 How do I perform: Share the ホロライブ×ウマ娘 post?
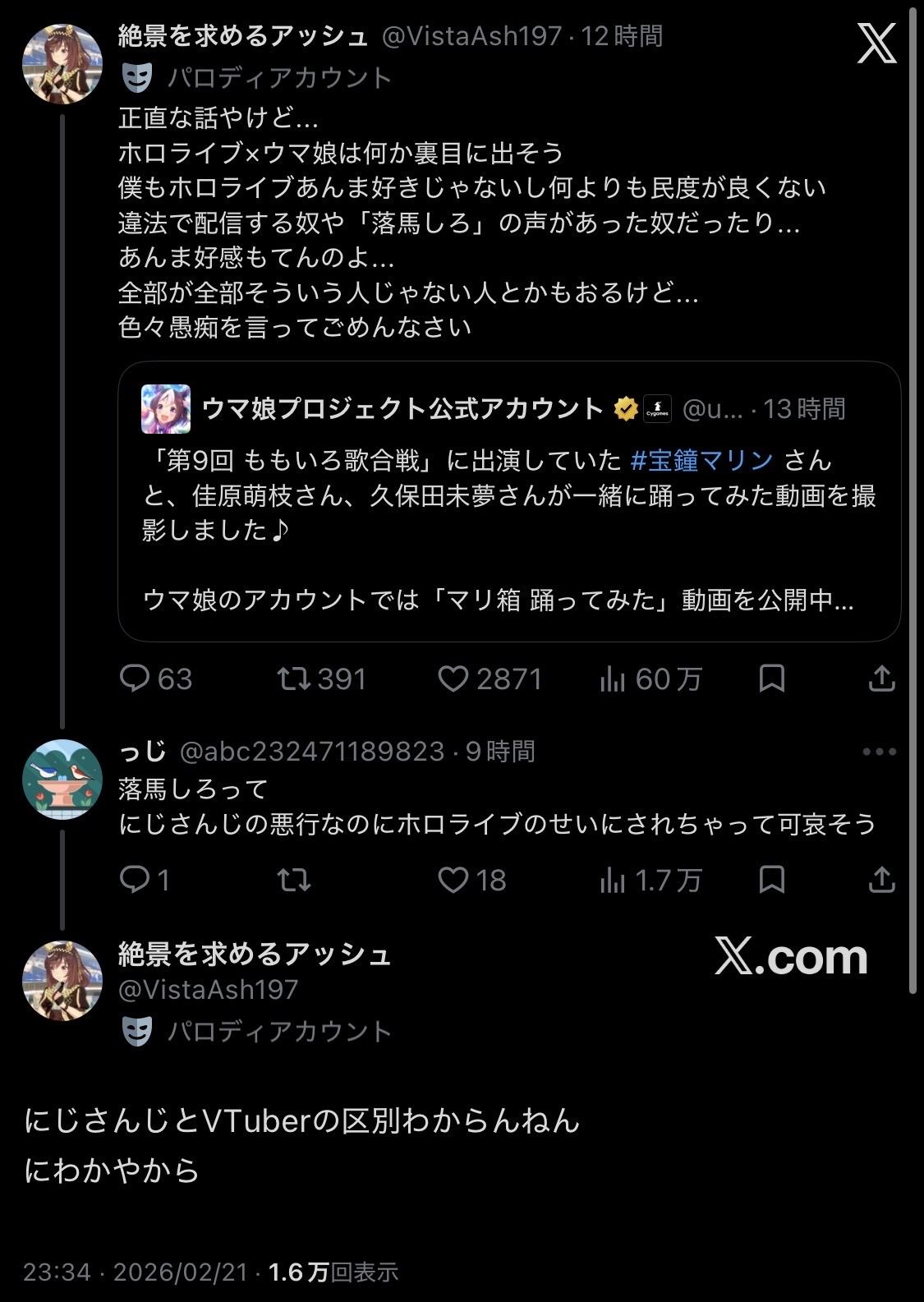pyautogui.click(x=881, y=679)
